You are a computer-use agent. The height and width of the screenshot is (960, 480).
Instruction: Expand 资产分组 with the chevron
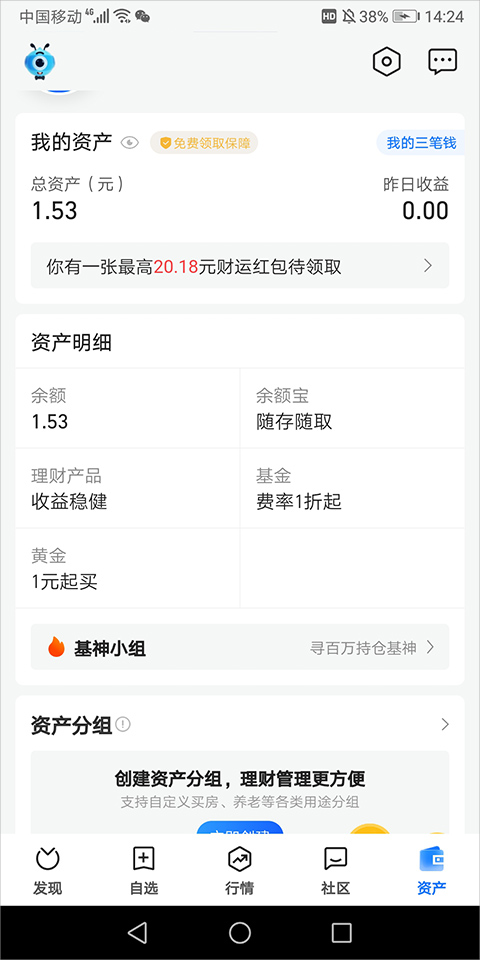click(x=445, y=725)
